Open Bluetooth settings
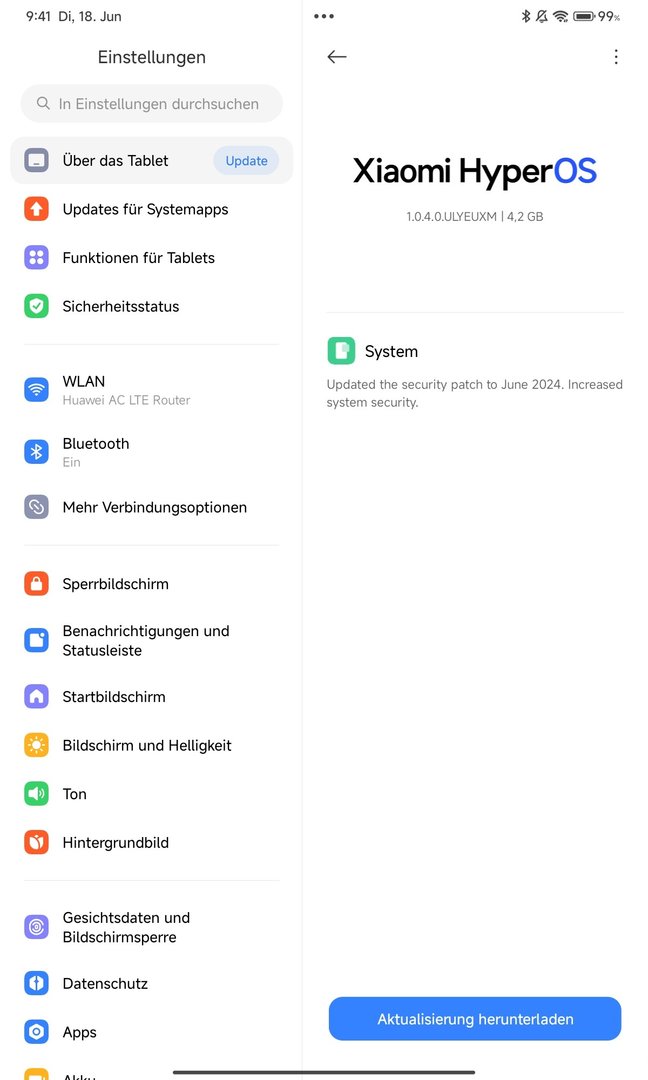 96,452
